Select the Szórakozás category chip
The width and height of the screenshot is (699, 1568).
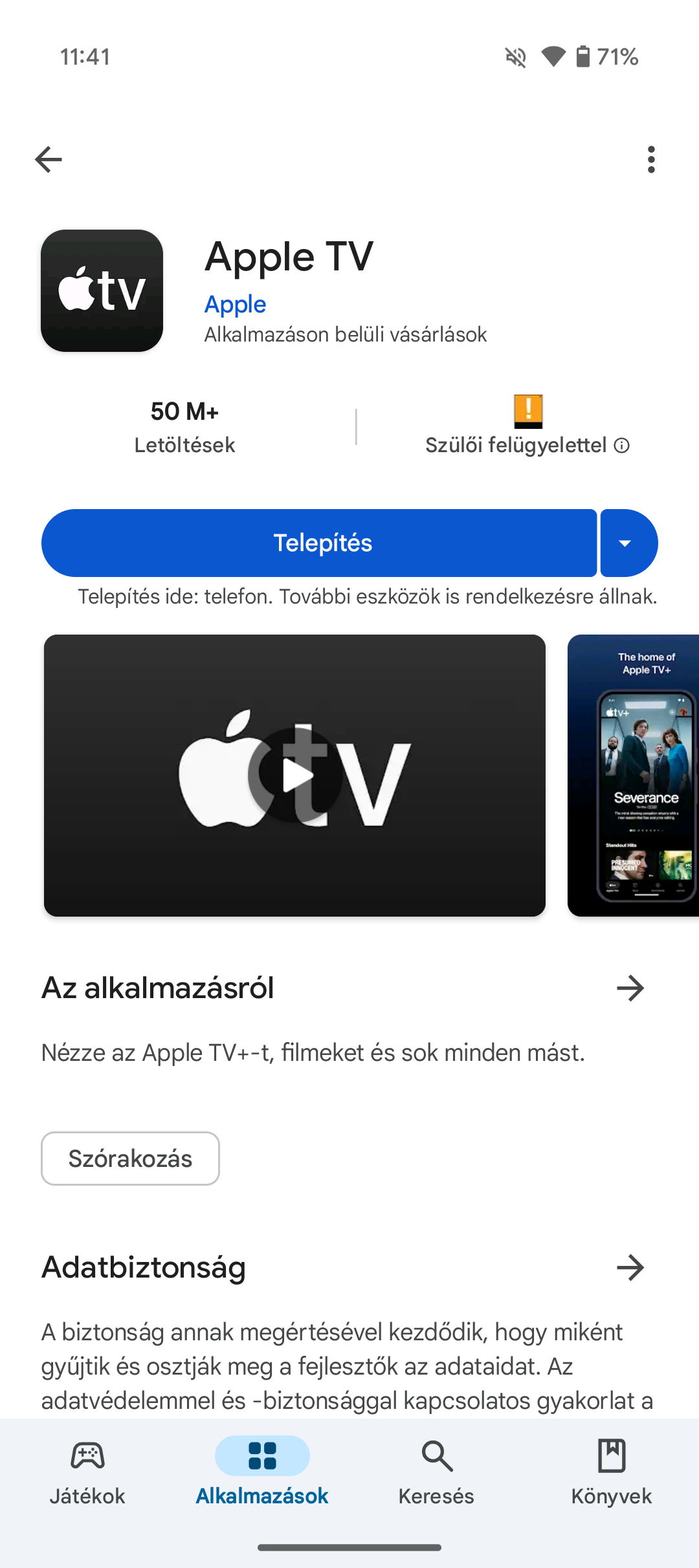click(x=130, y=1159)
